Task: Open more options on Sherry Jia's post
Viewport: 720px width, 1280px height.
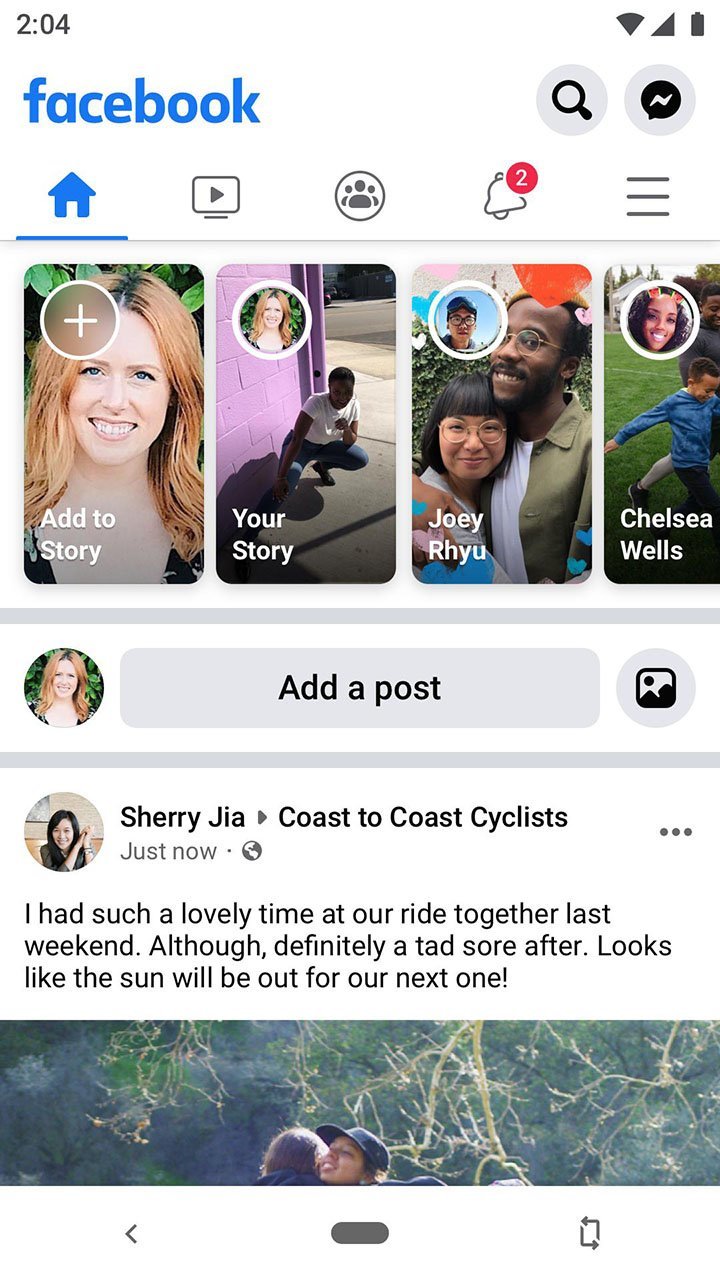Action: [676, 832]
